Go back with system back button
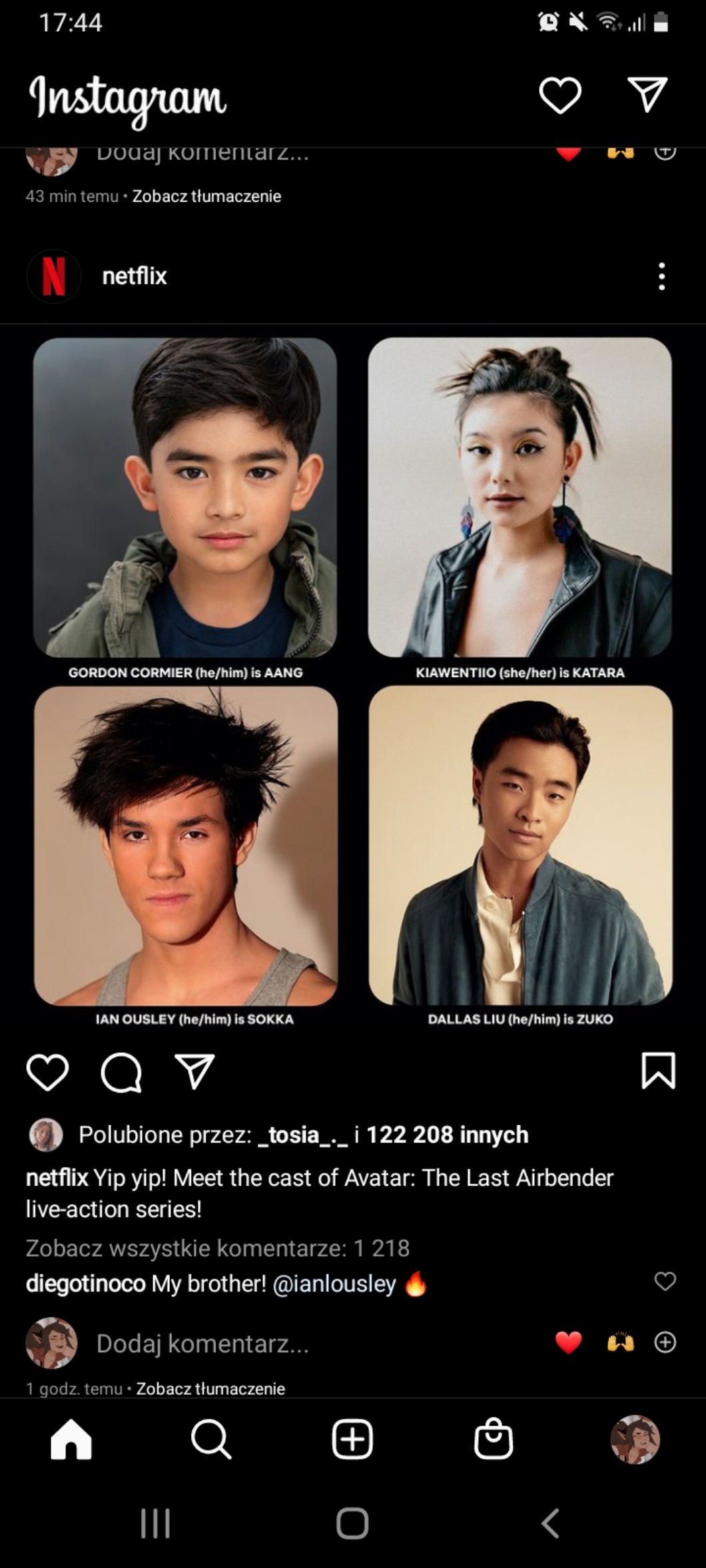 (550, 1523)
